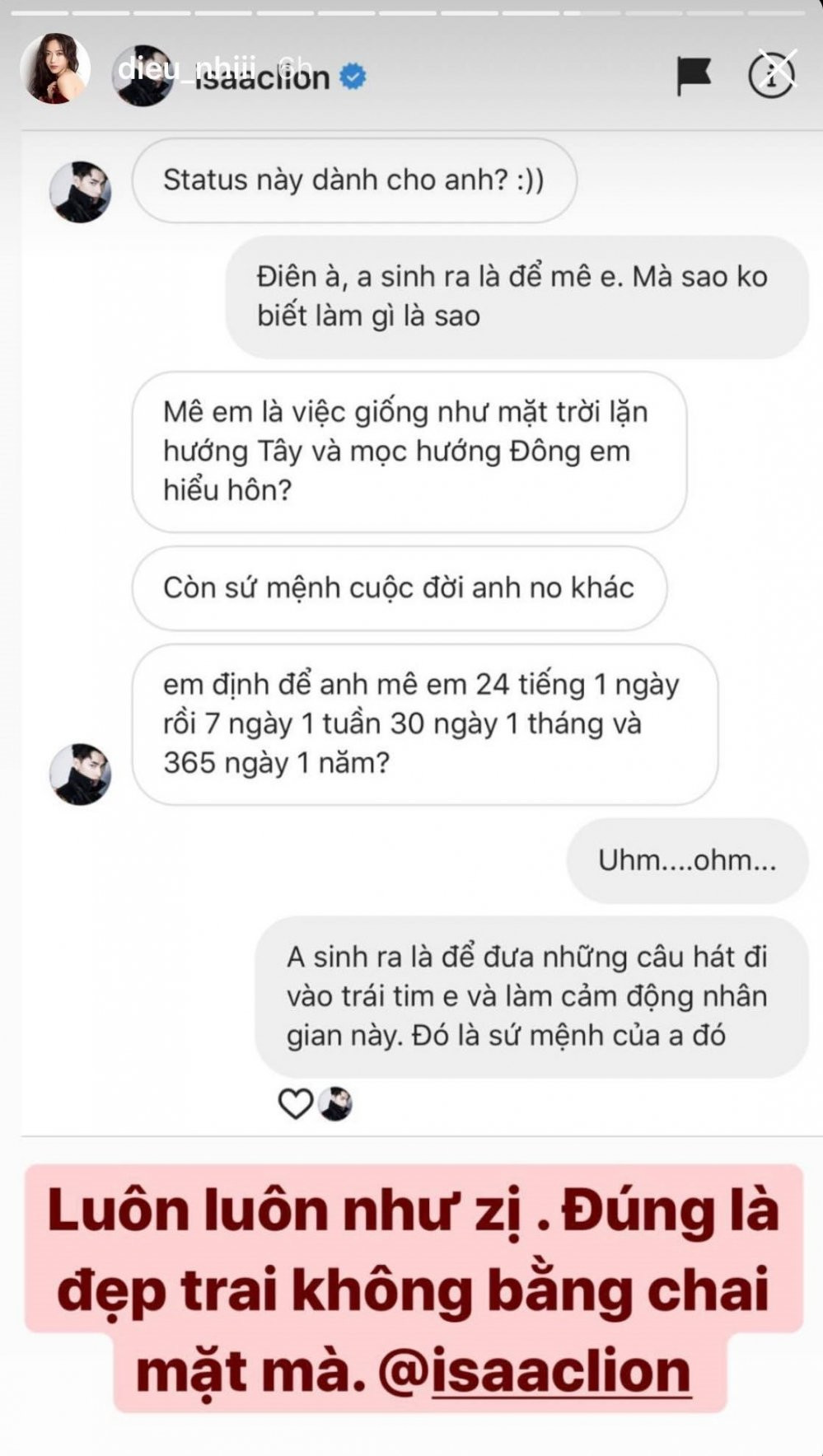Tap the 'Uhm....ohm...' message bubble

tap(685, 862)
